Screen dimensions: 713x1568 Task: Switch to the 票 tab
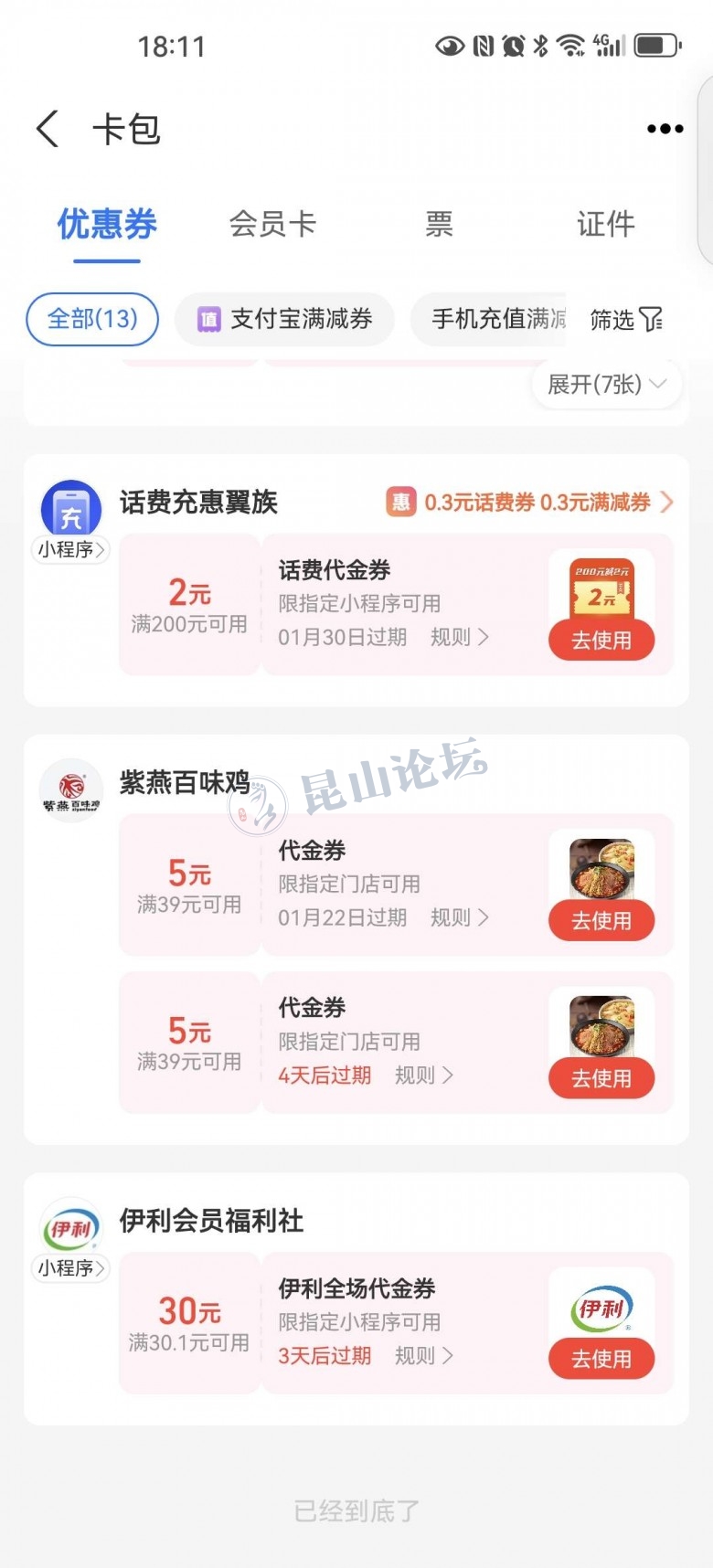pyautogui.click(x=439, y=224)
